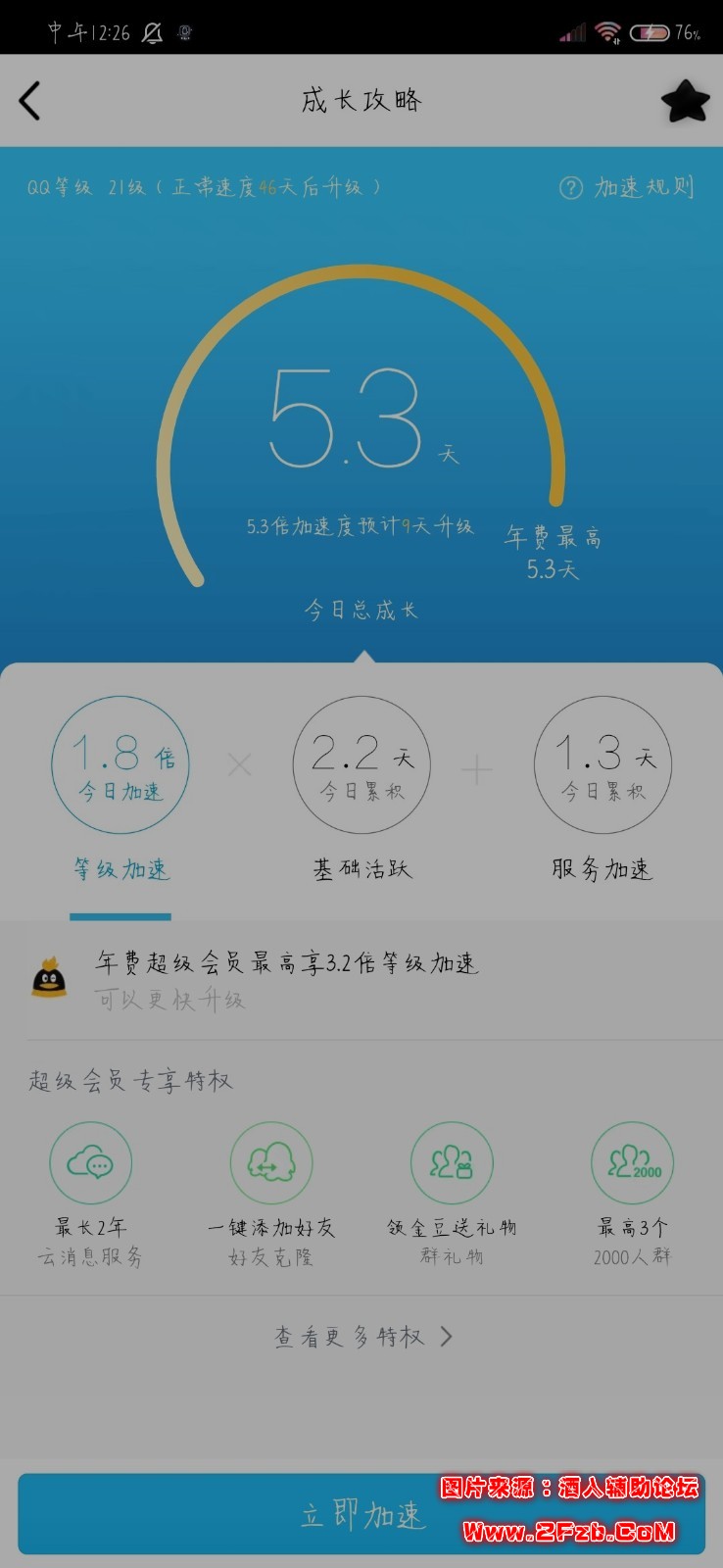
Task: Tap the 2000人群 group privilege icon
Action: pos(632,1162)
